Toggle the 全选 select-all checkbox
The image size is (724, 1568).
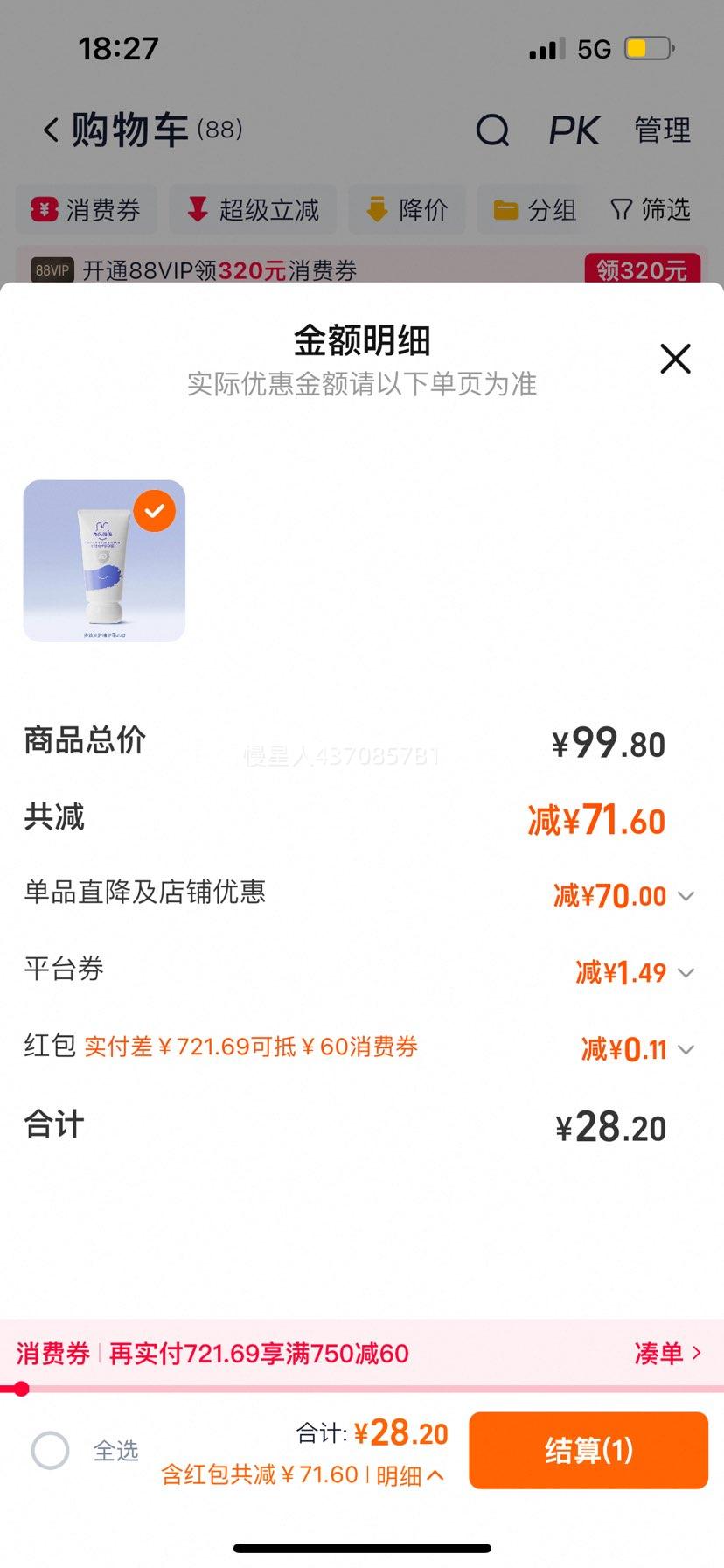(x=51, y=1450)
